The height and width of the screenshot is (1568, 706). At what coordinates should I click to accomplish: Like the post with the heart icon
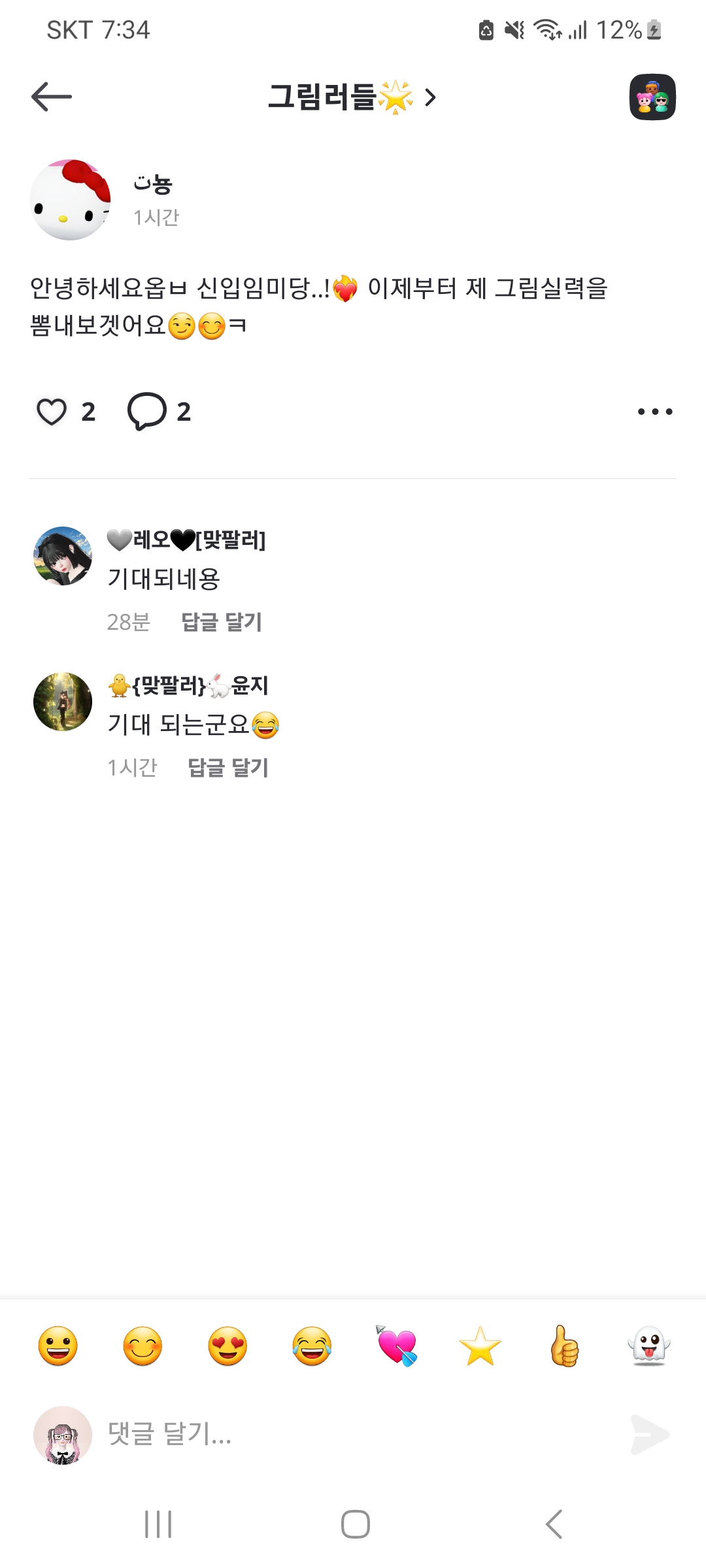pyautogui.click(x=52, y=412)
